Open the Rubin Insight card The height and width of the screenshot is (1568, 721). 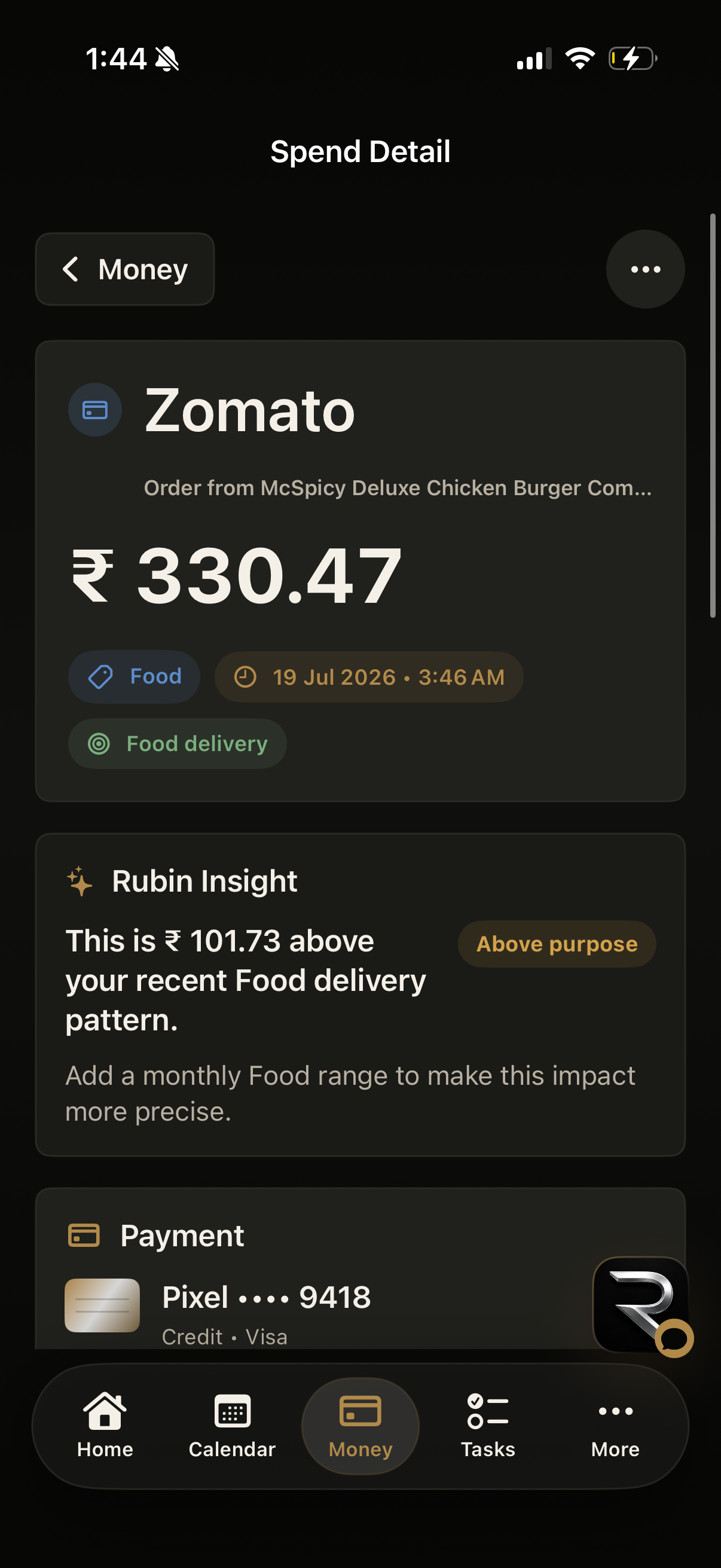pyautogui.click(x=360, y=995)
